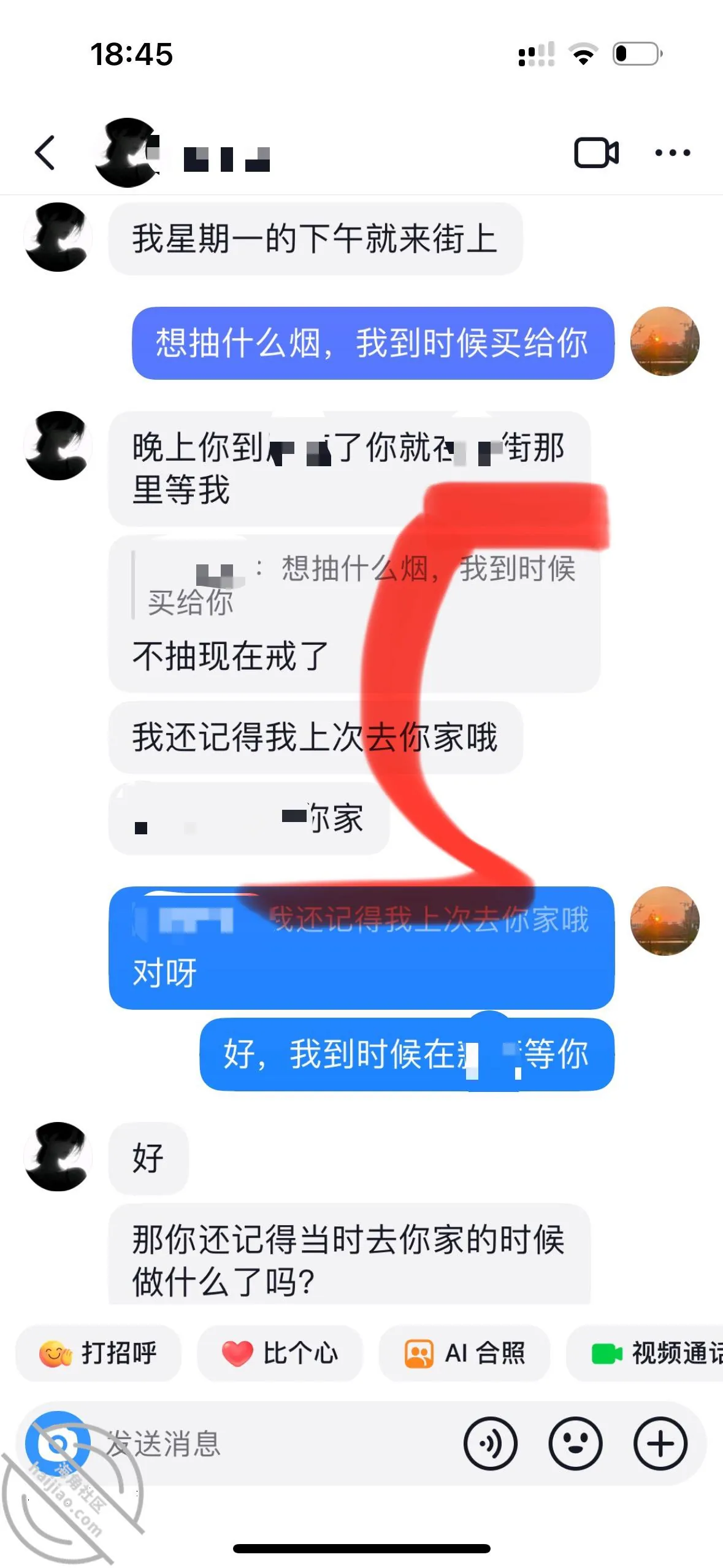Switch to voice message input

tap(490, 1443)
